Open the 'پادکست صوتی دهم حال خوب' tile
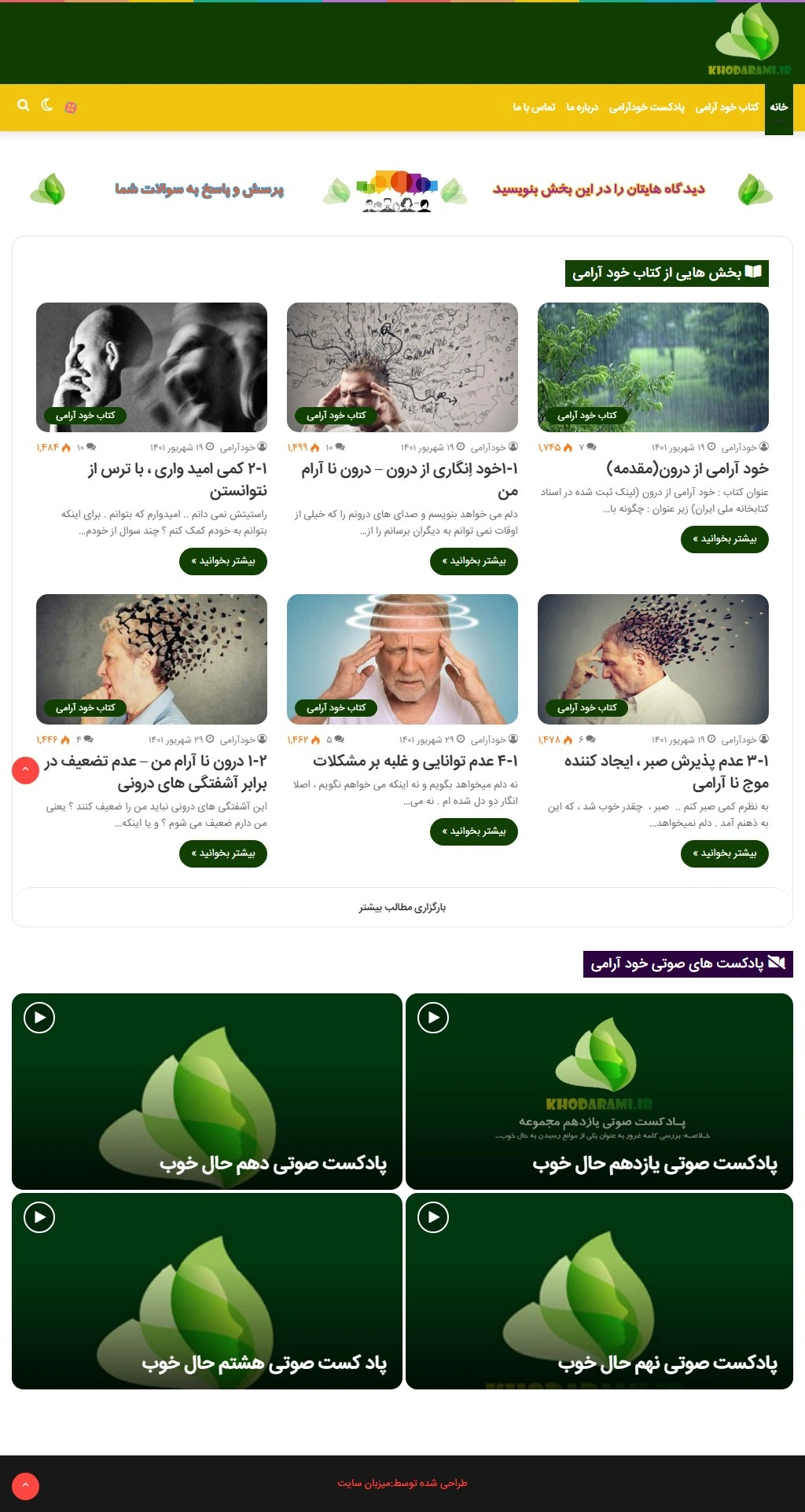This screenshot has height=1512, width=805. point(207,1091)
